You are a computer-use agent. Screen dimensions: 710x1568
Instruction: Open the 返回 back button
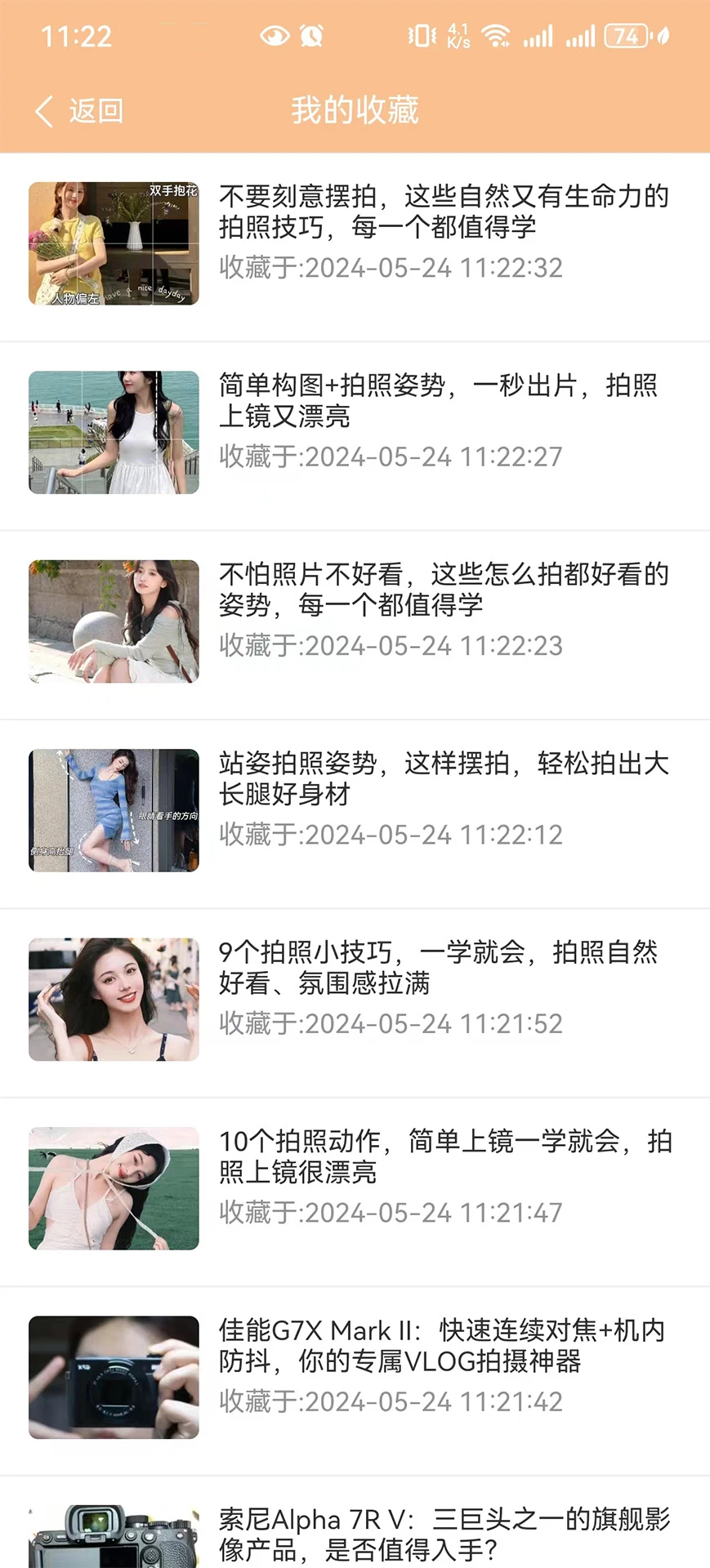(x=94, y=109)
